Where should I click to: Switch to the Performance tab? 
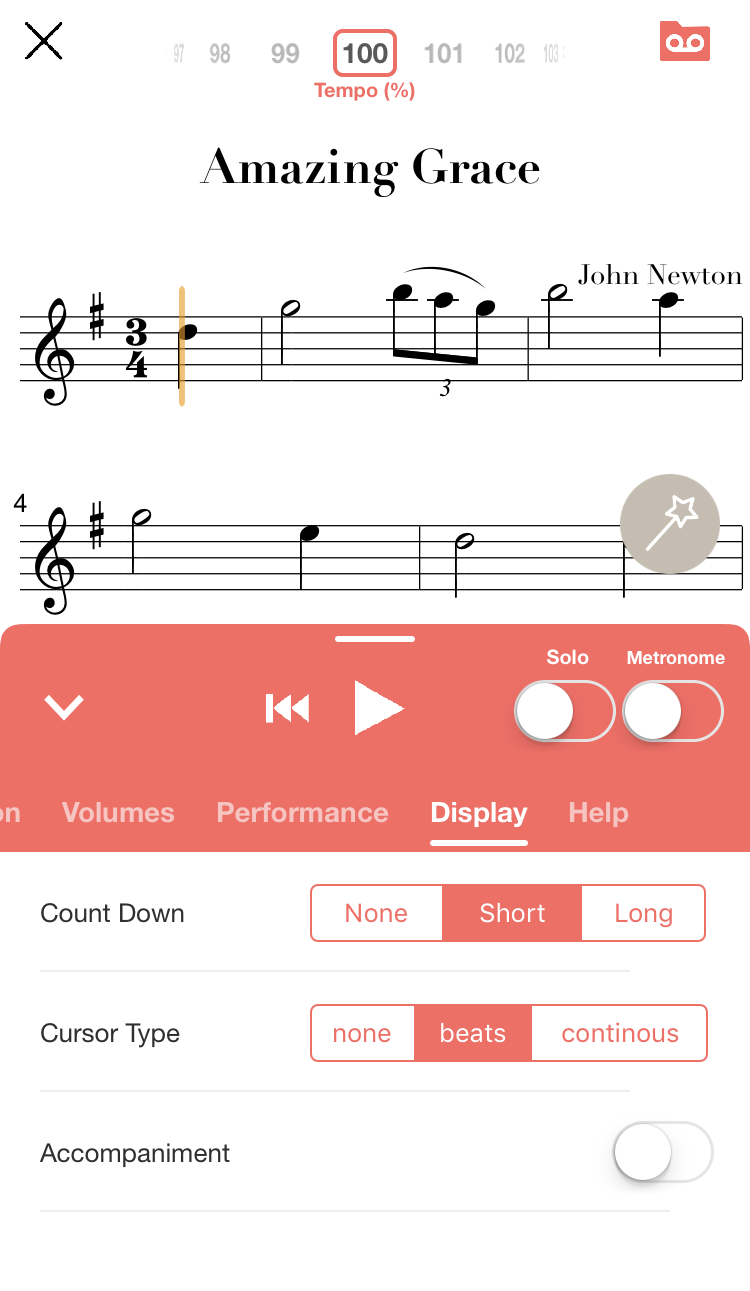click(303, 813)
